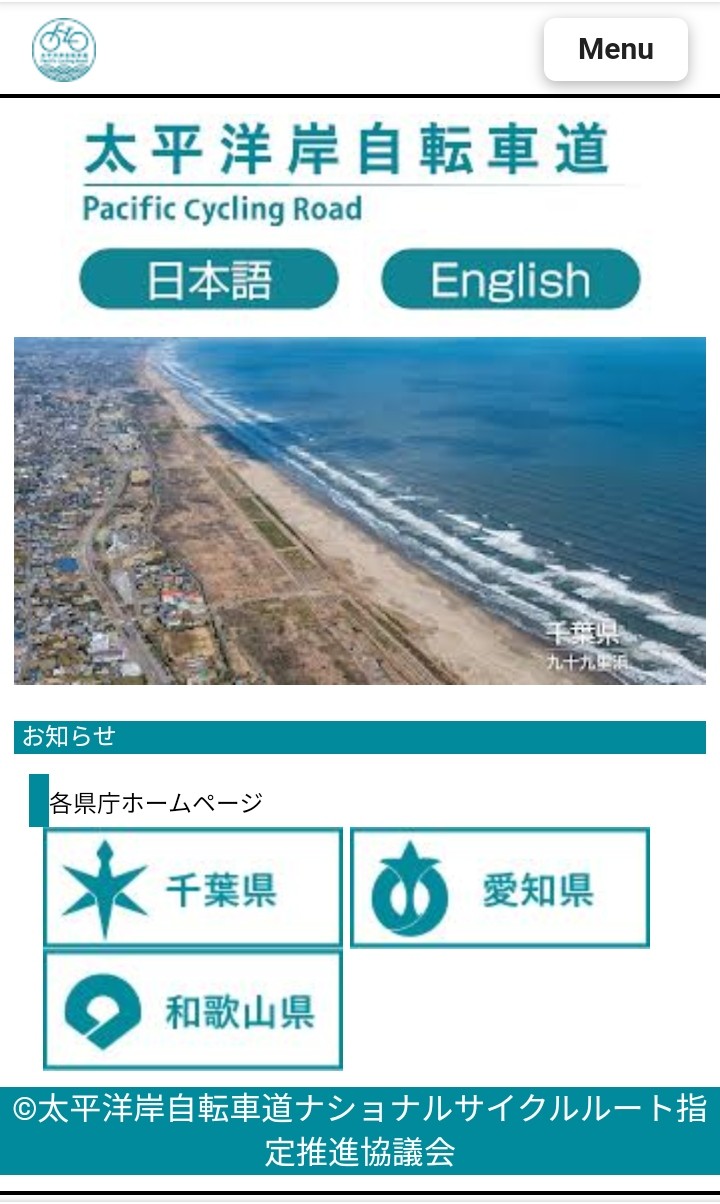Image resolution: width=720 pixels, height=1204 pixels.
Task: Open the 愛知県 prefecture homepage
Action: tap(500, 888)
